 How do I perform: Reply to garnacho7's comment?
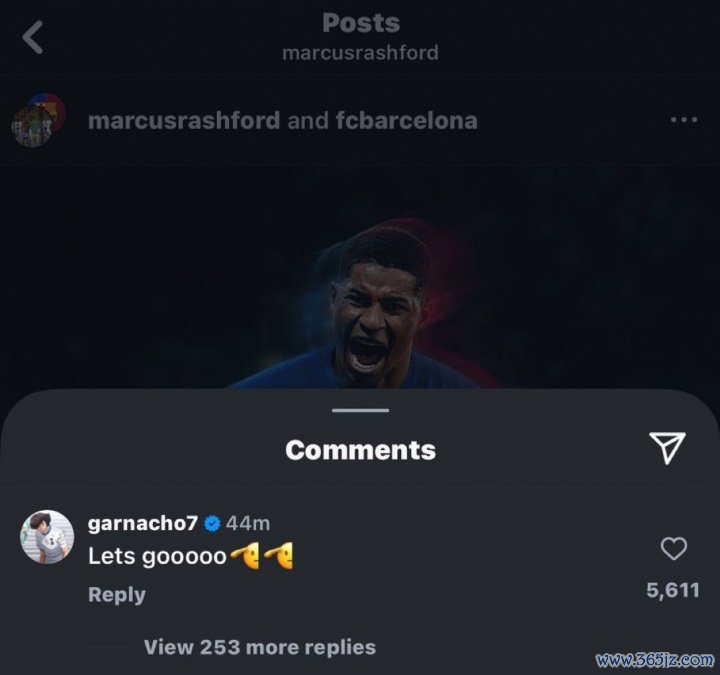[x=116, y=594]
